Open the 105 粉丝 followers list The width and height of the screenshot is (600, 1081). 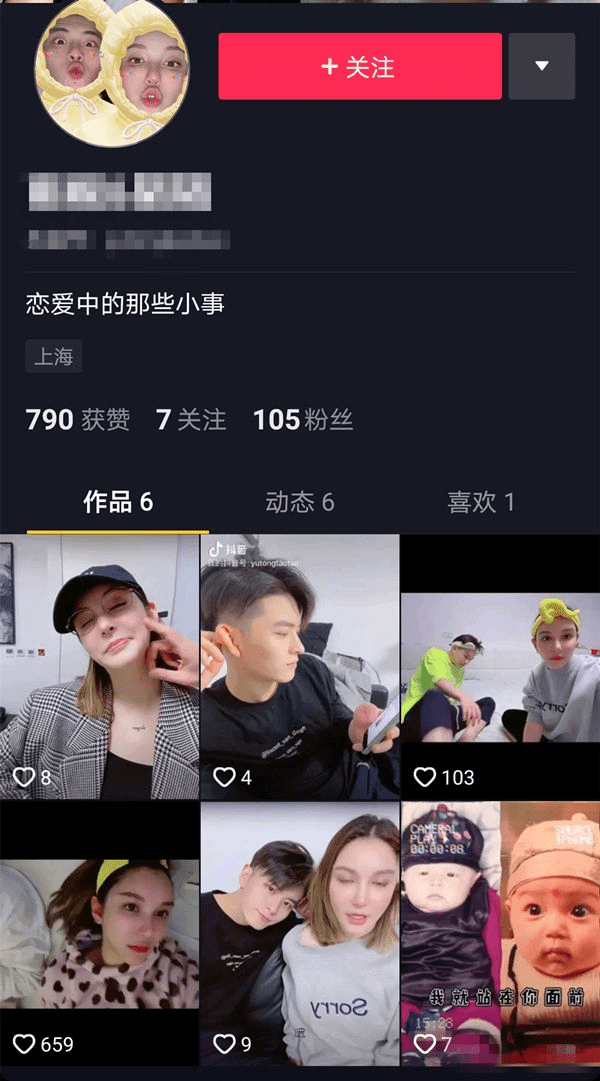point(303,420)
